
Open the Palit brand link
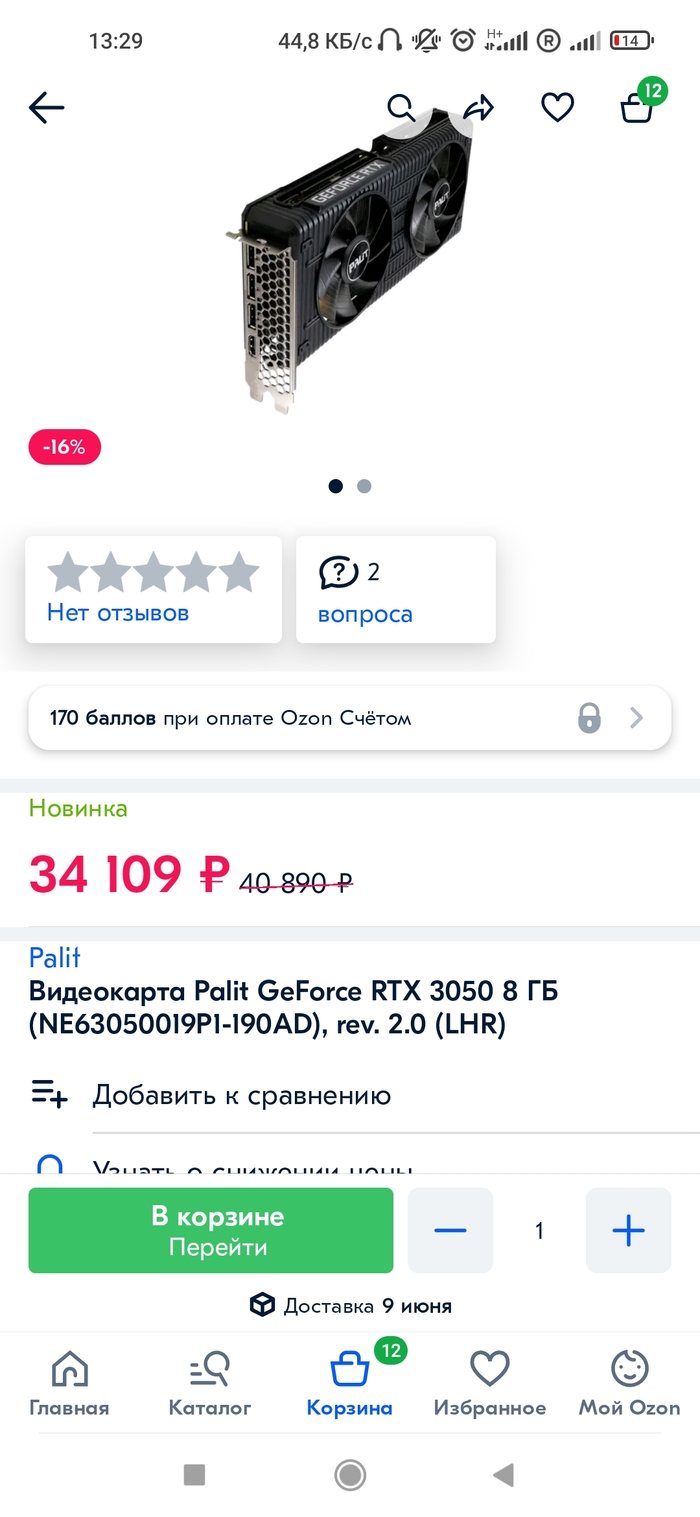point(55,957)
